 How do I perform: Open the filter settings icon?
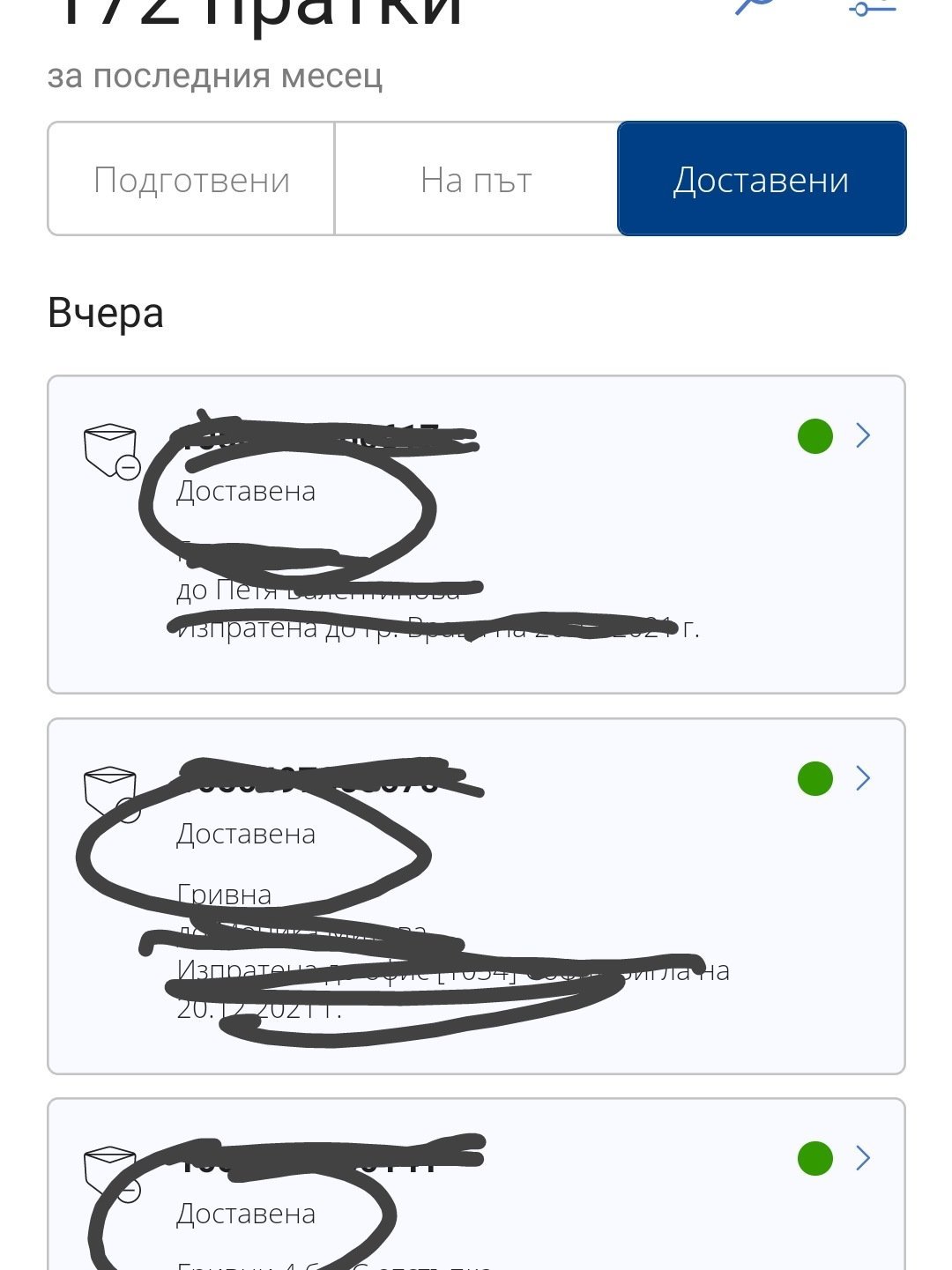pyautogui.click(x=872, y=7)
